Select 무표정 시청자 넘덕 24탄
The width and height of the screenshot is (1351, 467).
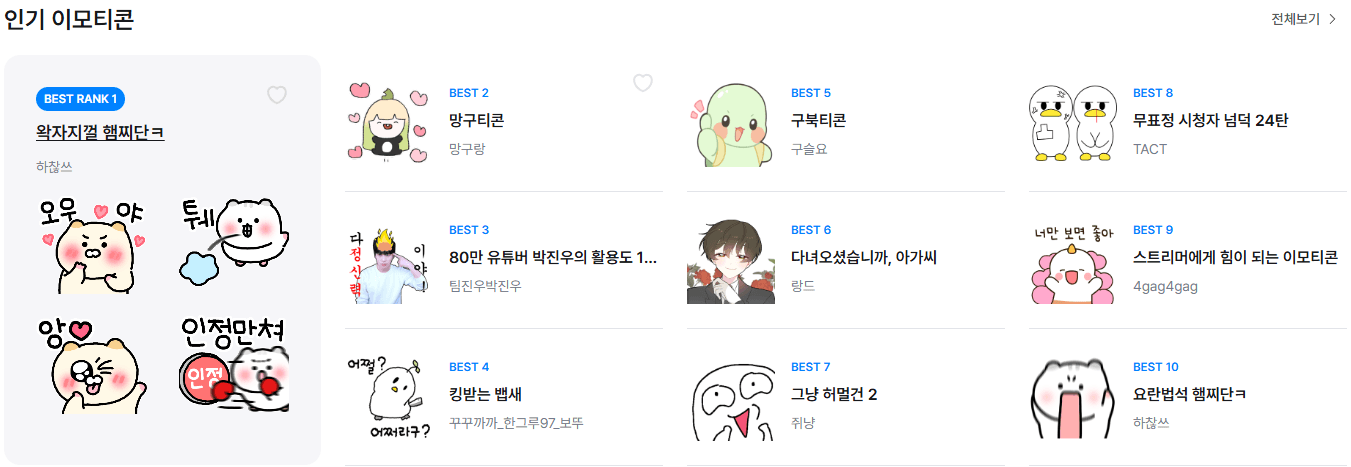[x=1210, y=121]
